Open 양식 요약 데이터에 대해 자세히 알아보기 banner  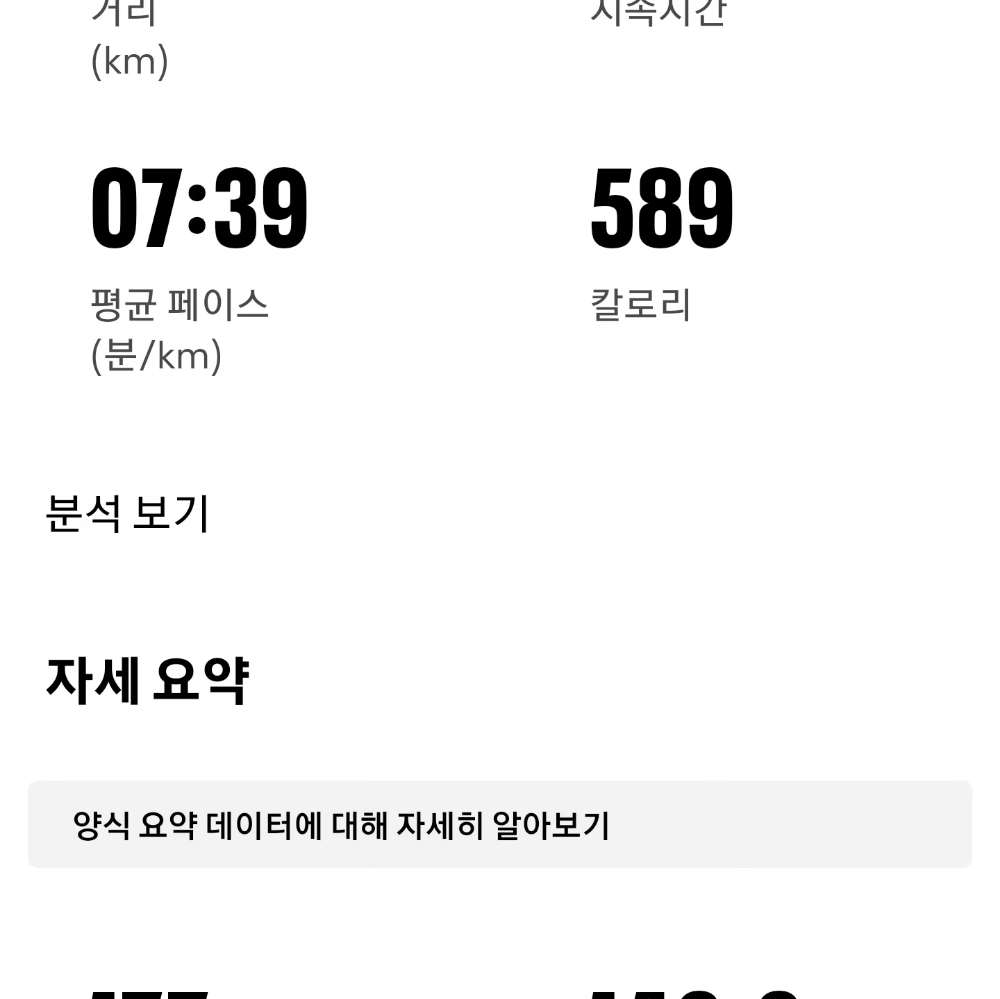click(x=500, y=824)
